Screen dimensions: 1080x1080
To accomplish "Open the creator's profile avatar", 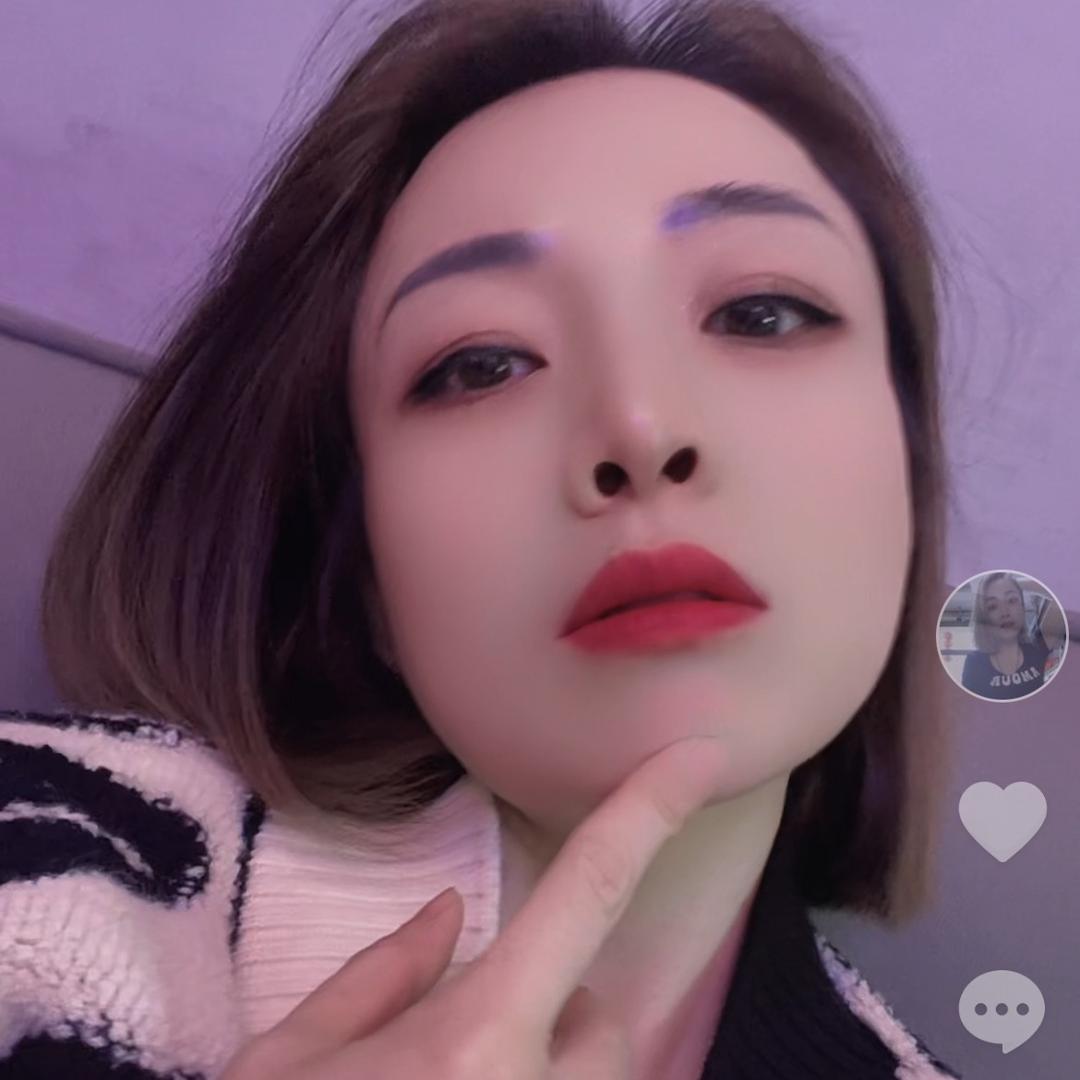I will click(1001, 636).
